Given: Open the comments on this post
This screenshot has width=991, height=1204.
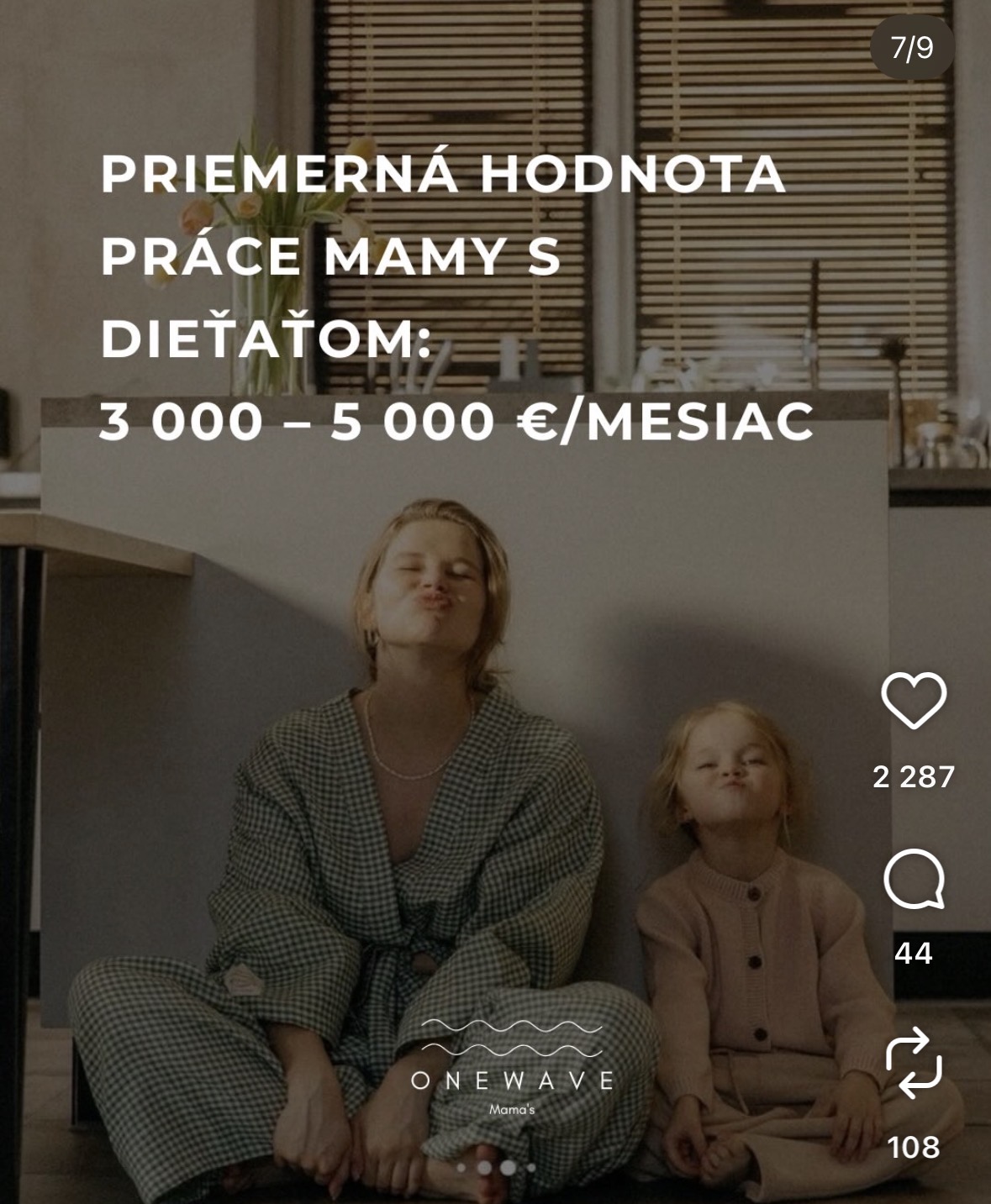Looking at the screenshot, I should (914, 880).
